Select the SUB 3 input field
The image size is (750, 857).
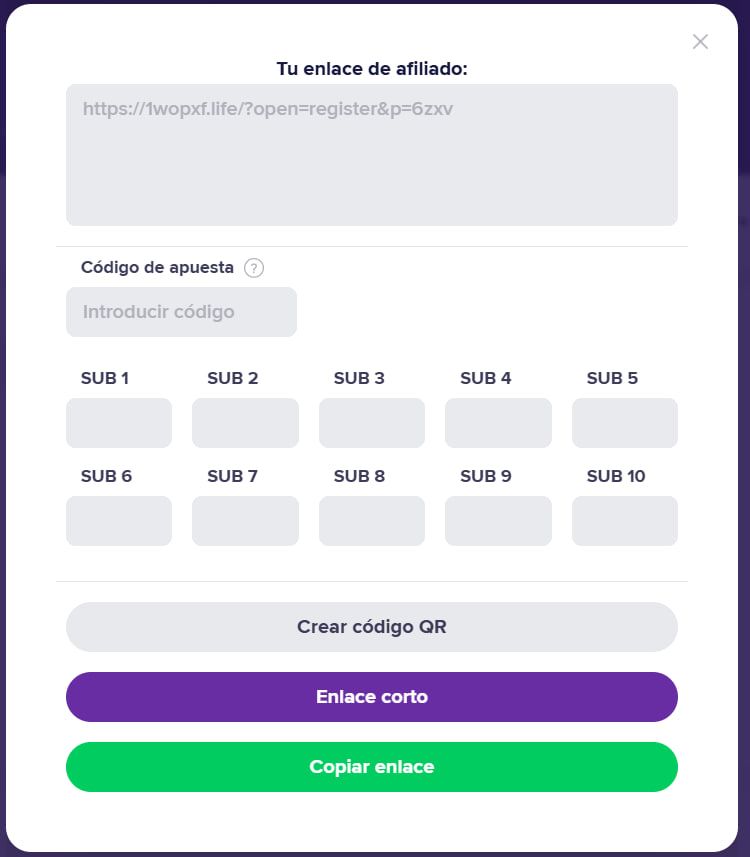(x=372, y=423)
